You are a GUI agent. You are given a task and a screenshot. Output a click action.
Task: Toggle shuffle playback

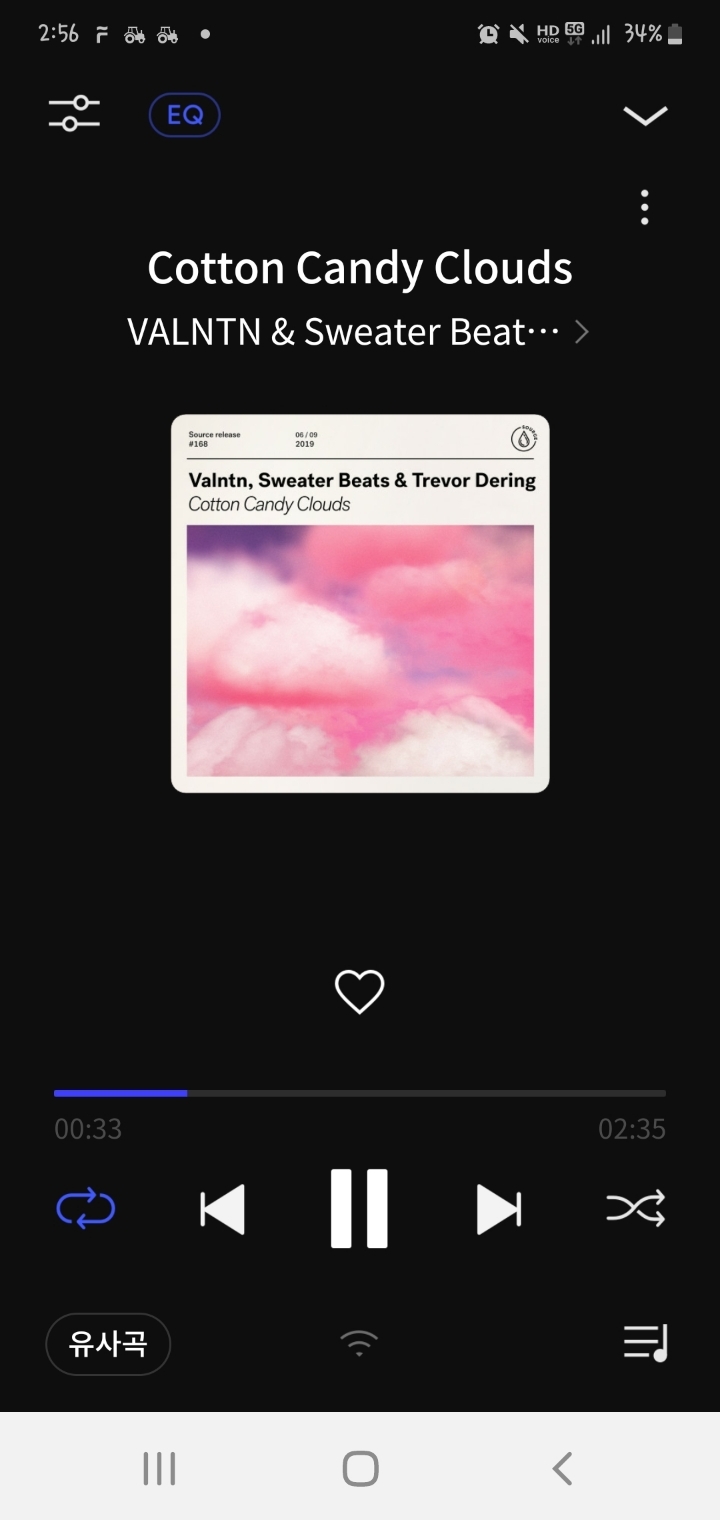click(x=635, y=1209)
